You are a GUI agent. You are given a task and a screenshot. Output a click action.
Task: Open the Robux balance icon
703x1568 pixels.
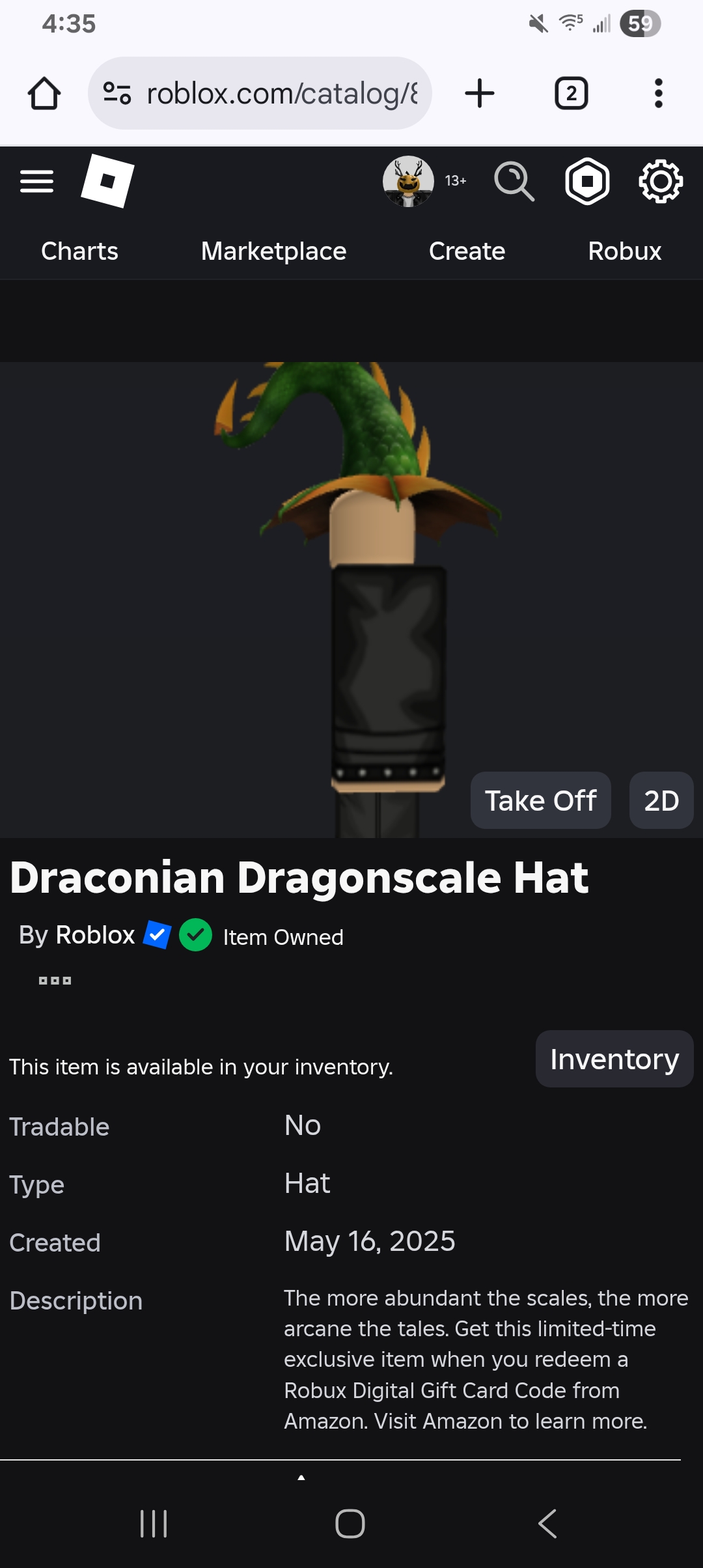(587, 181)
